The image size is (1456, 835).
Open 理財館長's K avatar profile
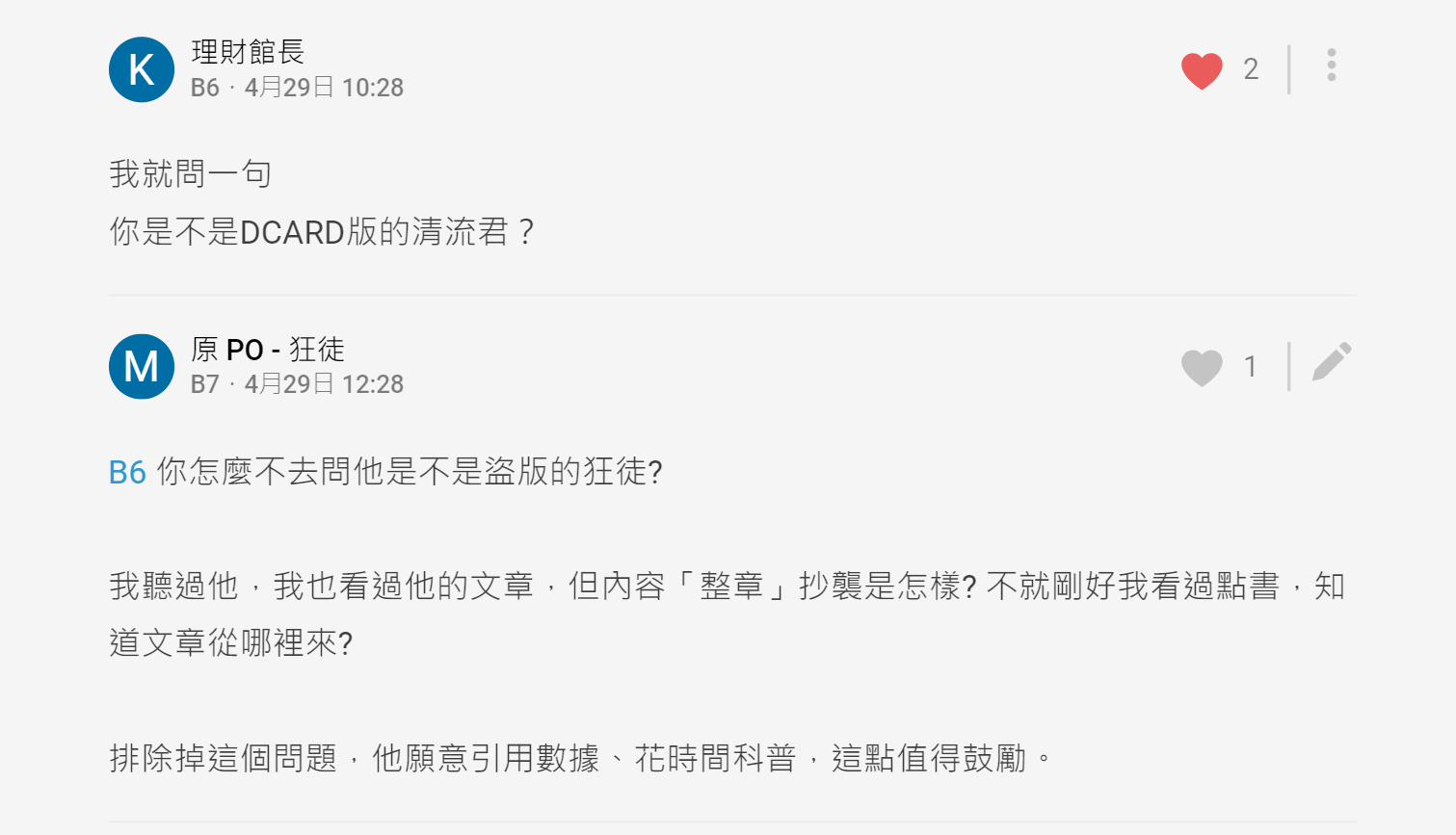(x=142, y=69)
